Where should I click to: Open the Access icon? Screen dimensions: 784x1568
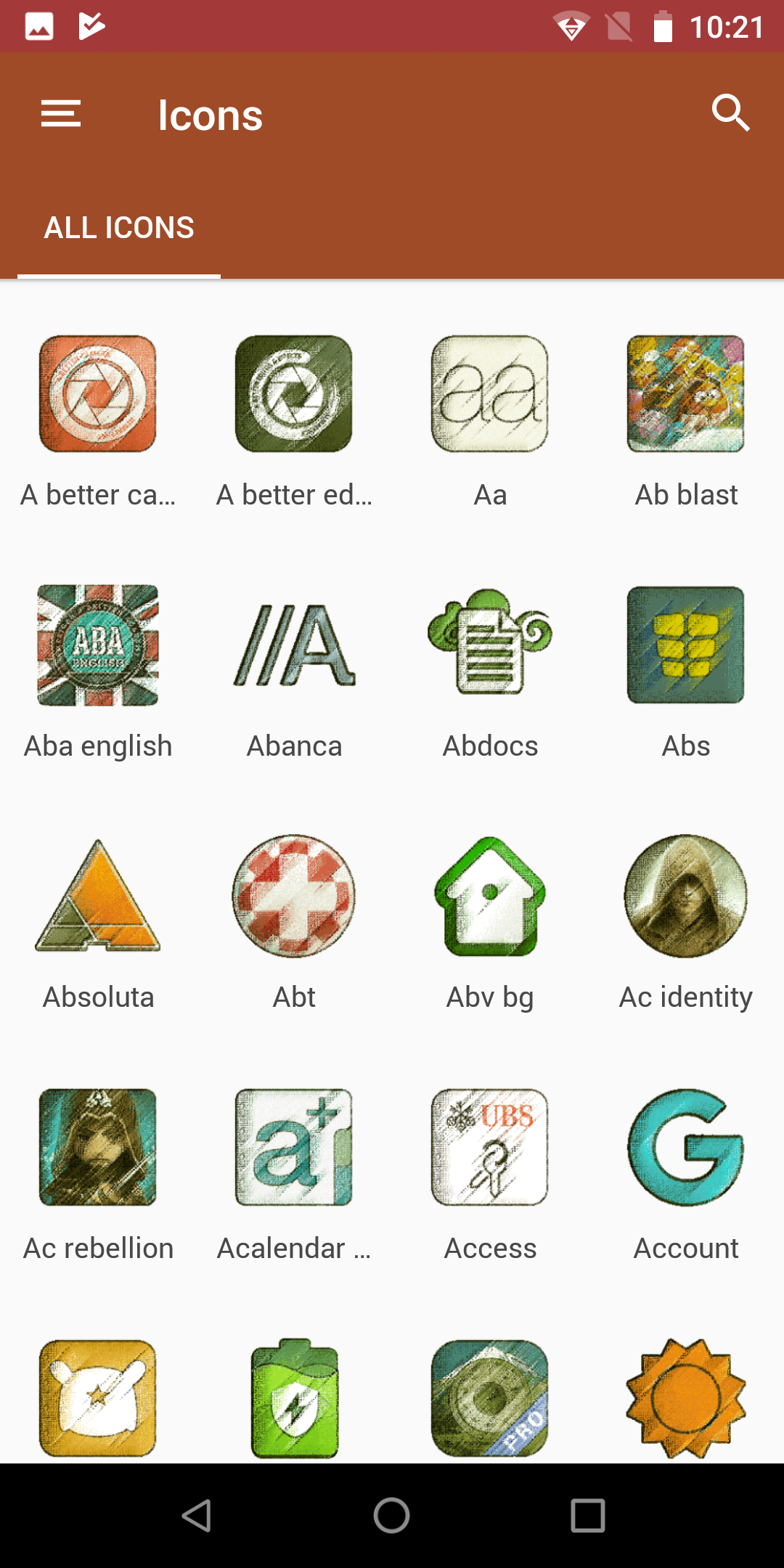(x=490, y=1147)
